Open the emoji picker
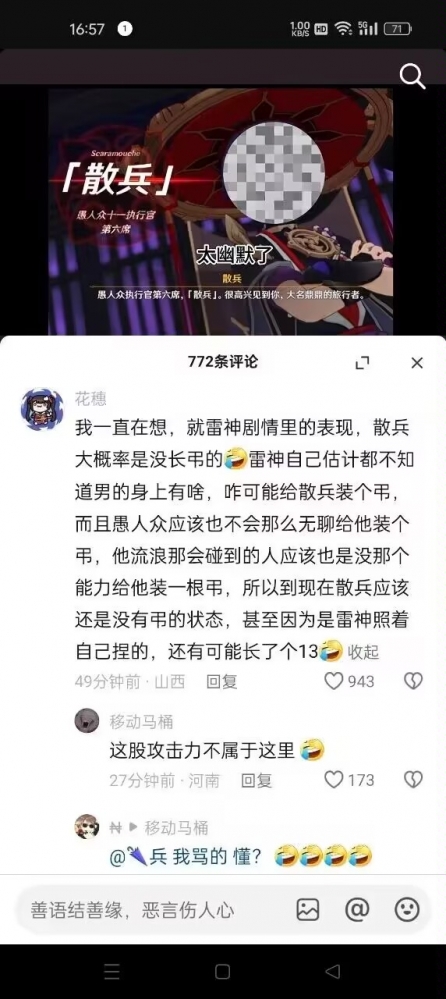 click(407, 909)
